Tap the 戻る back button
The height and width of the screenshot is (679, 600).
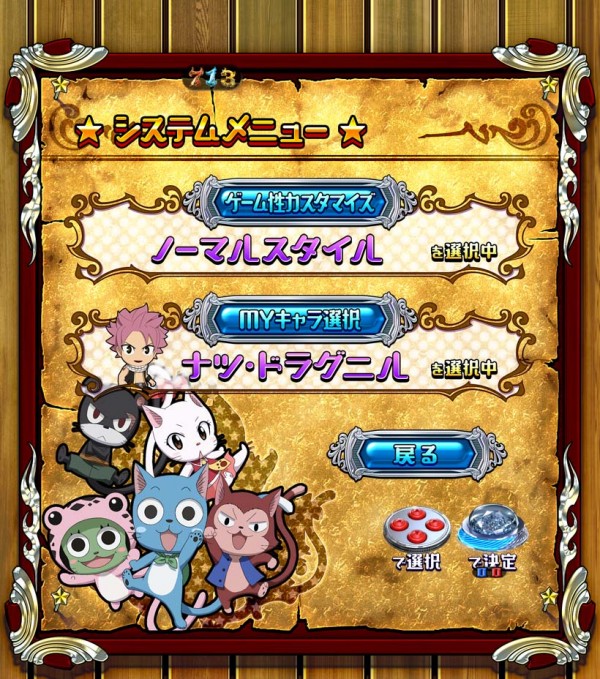(416, 454)
